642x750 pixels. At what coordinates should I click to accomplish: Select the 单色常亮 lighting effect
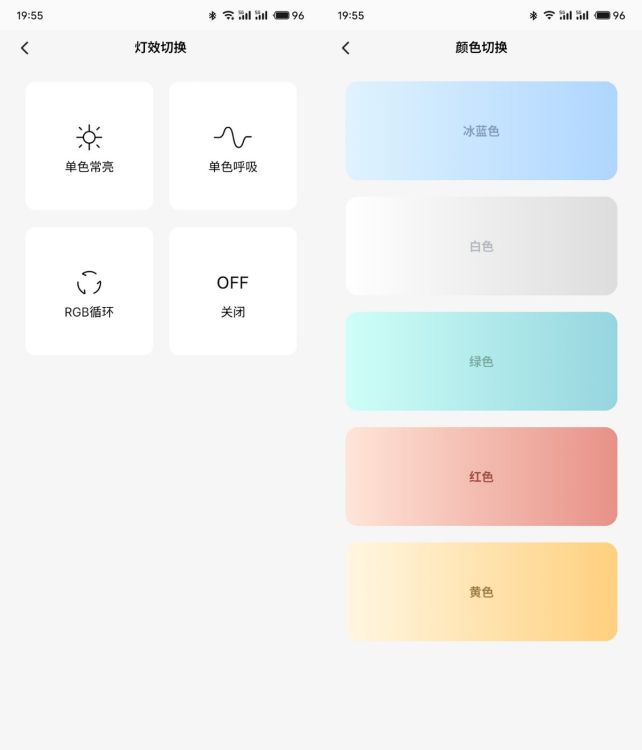(x=89, y=146)
